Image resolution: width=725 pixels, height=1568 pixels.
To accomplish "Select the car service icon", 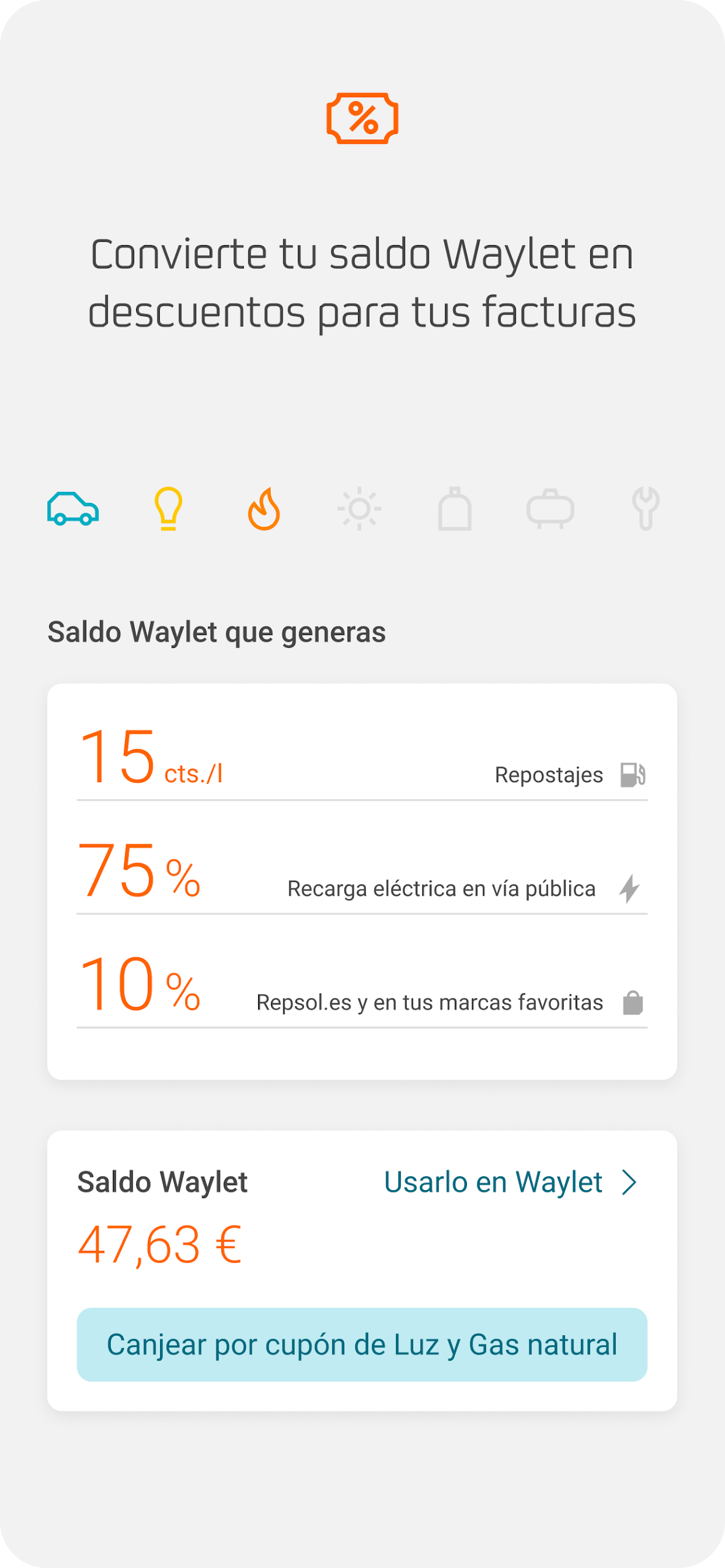I will pos(73,509).
